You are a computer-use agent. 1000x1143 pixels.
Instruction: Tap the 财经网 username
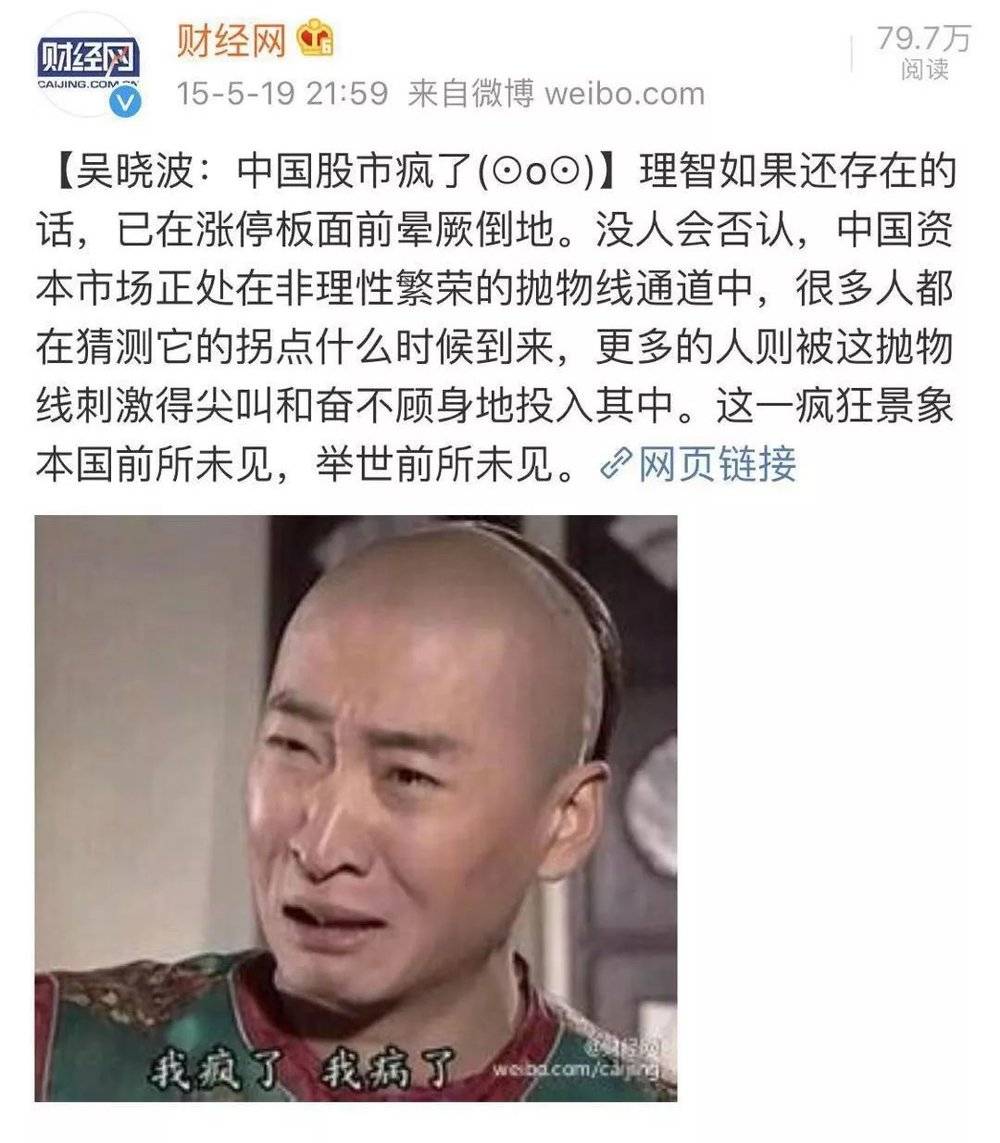click(231, 41)
